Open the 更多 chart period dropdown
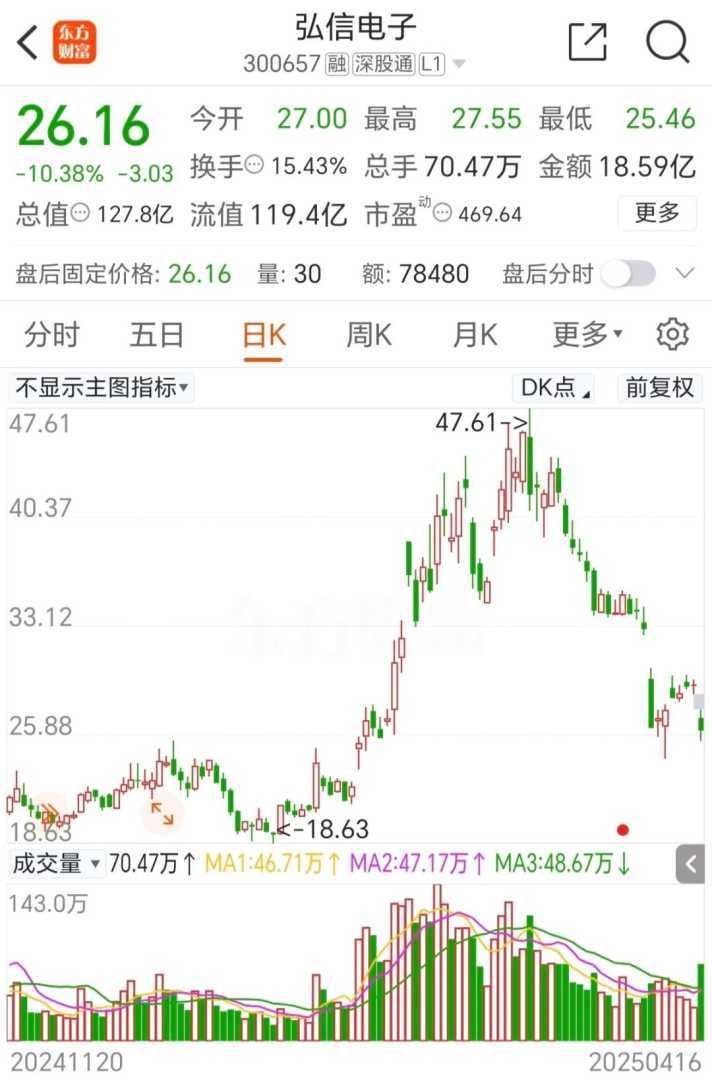This screenshot has width=712, height=1080. [587, 335]
